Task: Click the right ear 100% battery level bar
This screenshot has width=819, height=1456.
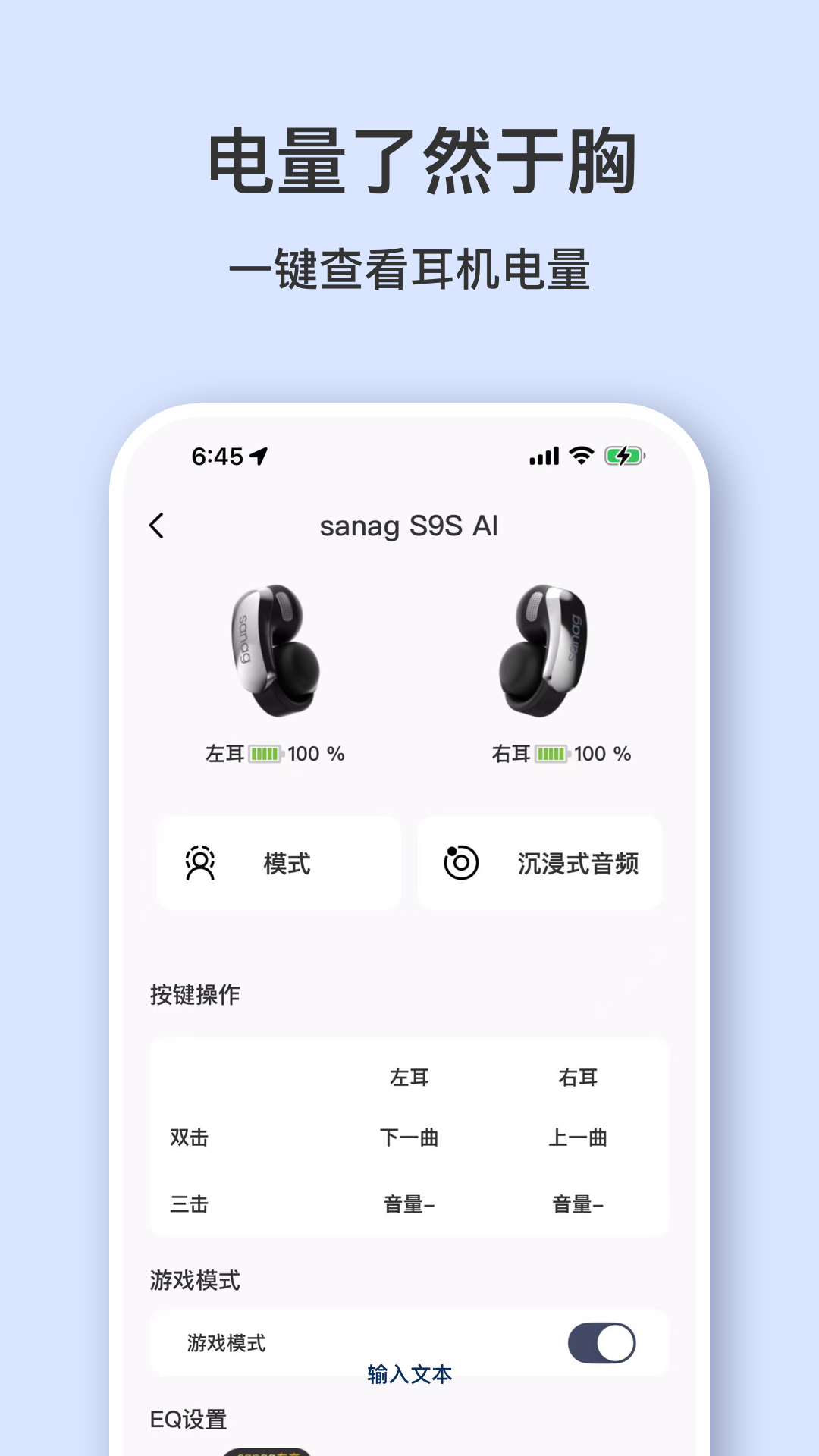Action: [552, 754]
